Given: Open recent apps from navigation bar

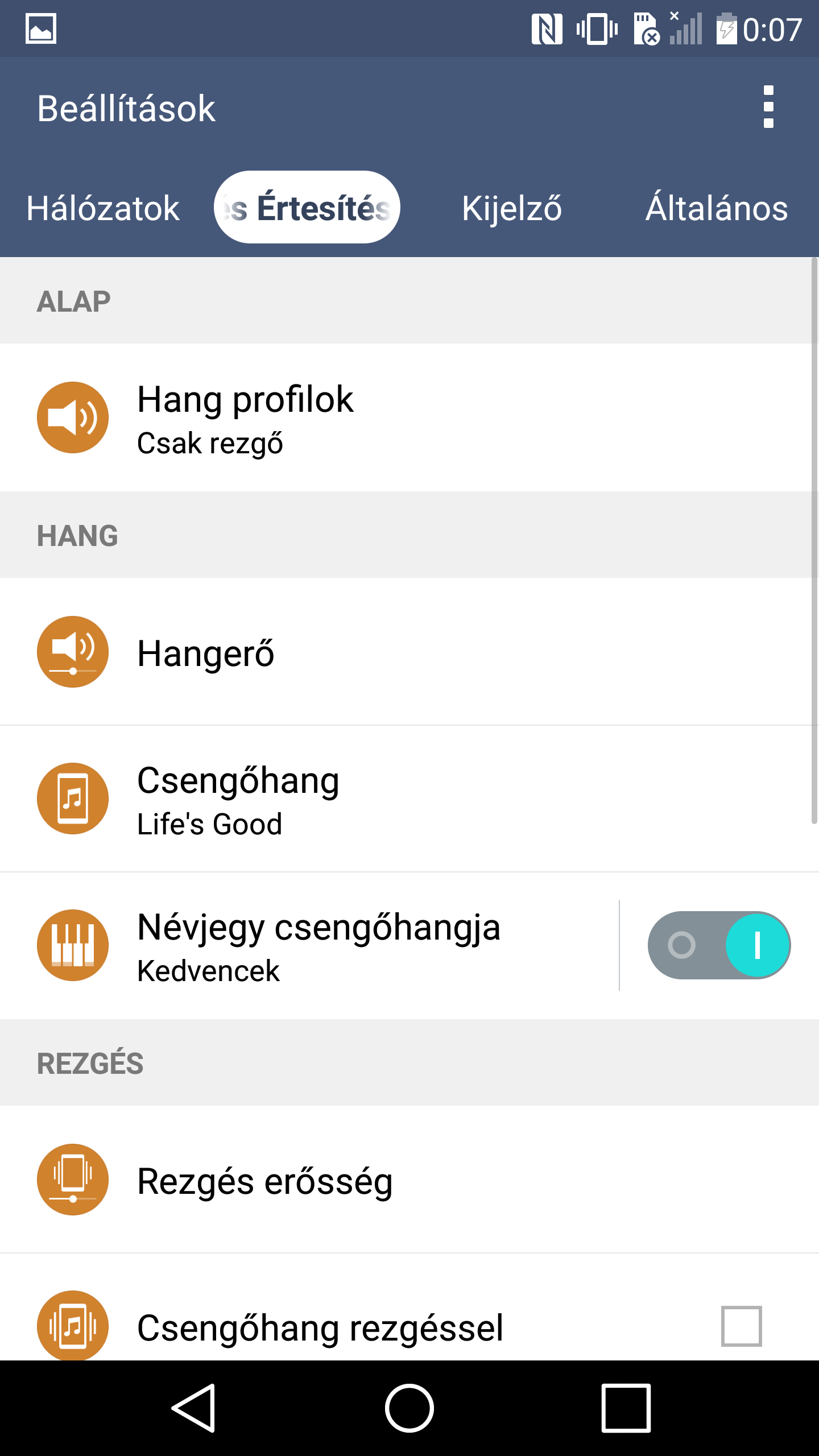Looking at the screenshot, I should [x=626, y=1408].
